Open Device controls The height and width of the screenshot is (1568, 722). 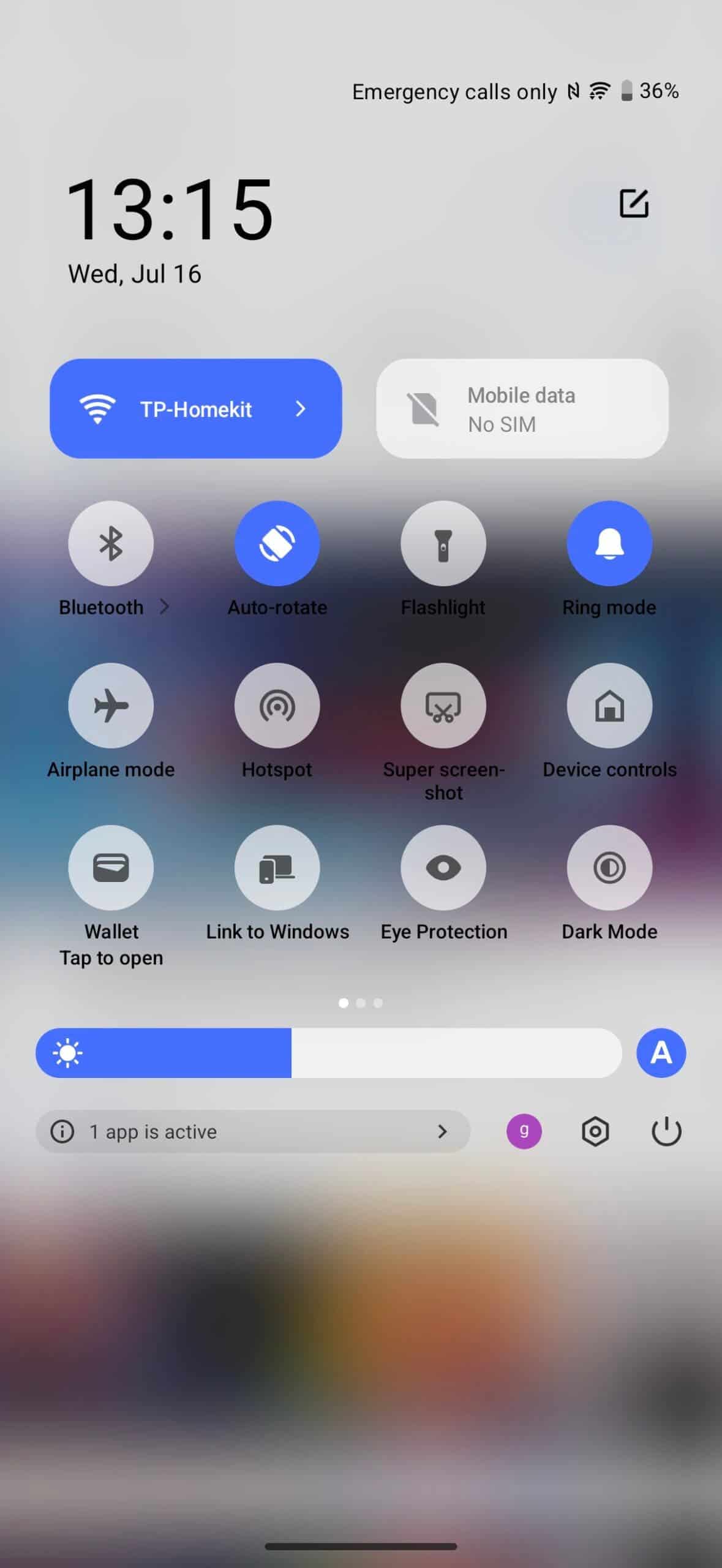(610, 706)
